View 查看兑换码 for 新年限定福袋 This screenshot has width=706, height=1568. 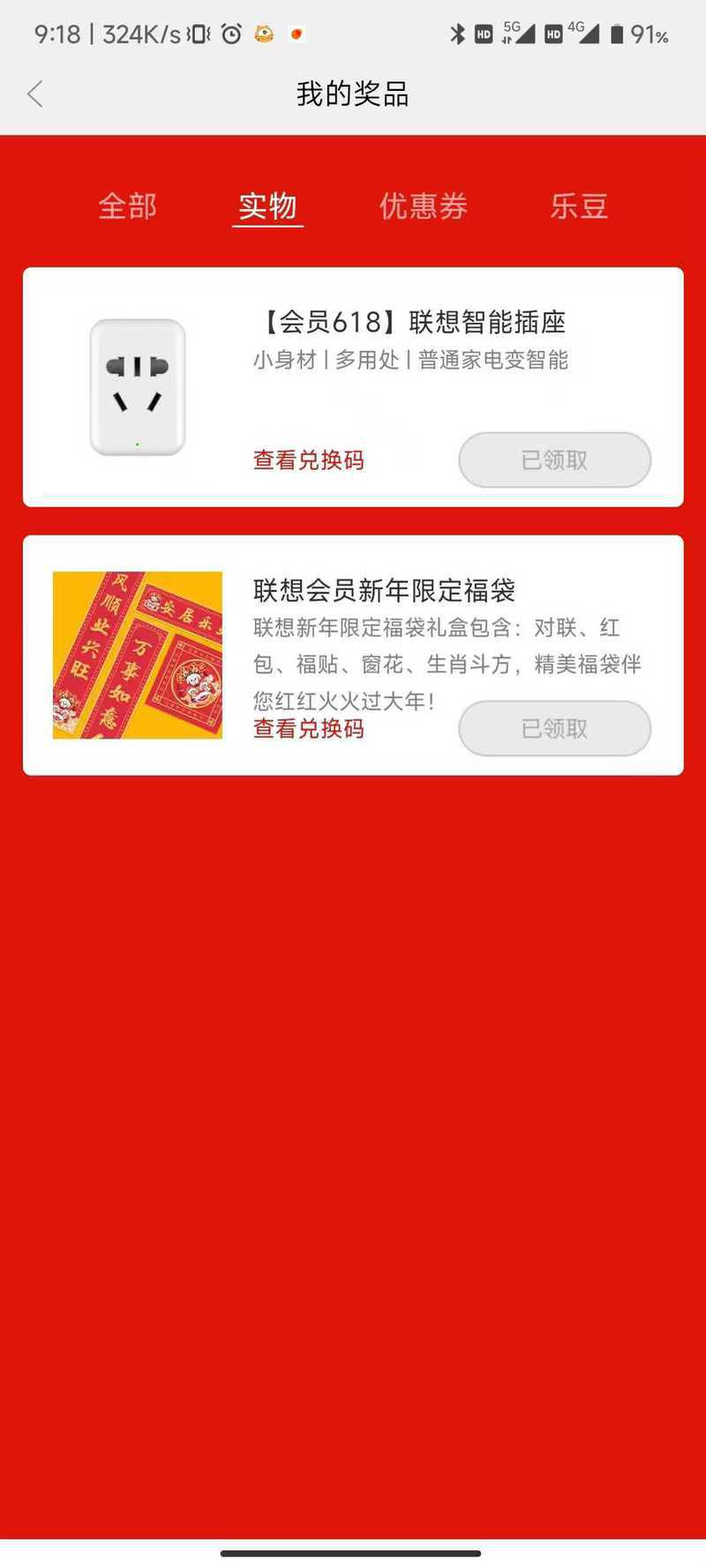pos(309,728)
